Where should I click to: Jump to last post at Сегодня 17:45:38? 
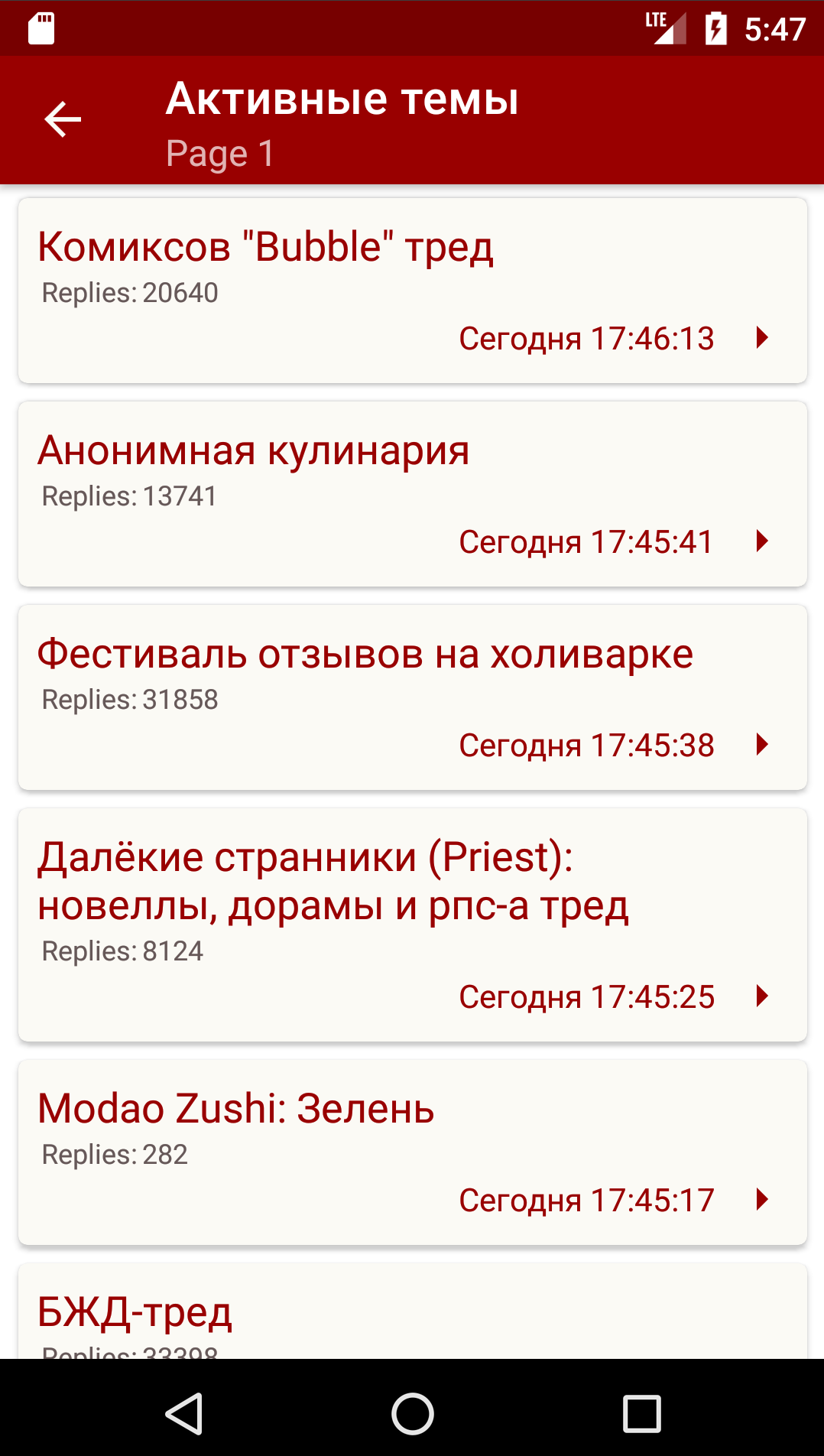613,745
